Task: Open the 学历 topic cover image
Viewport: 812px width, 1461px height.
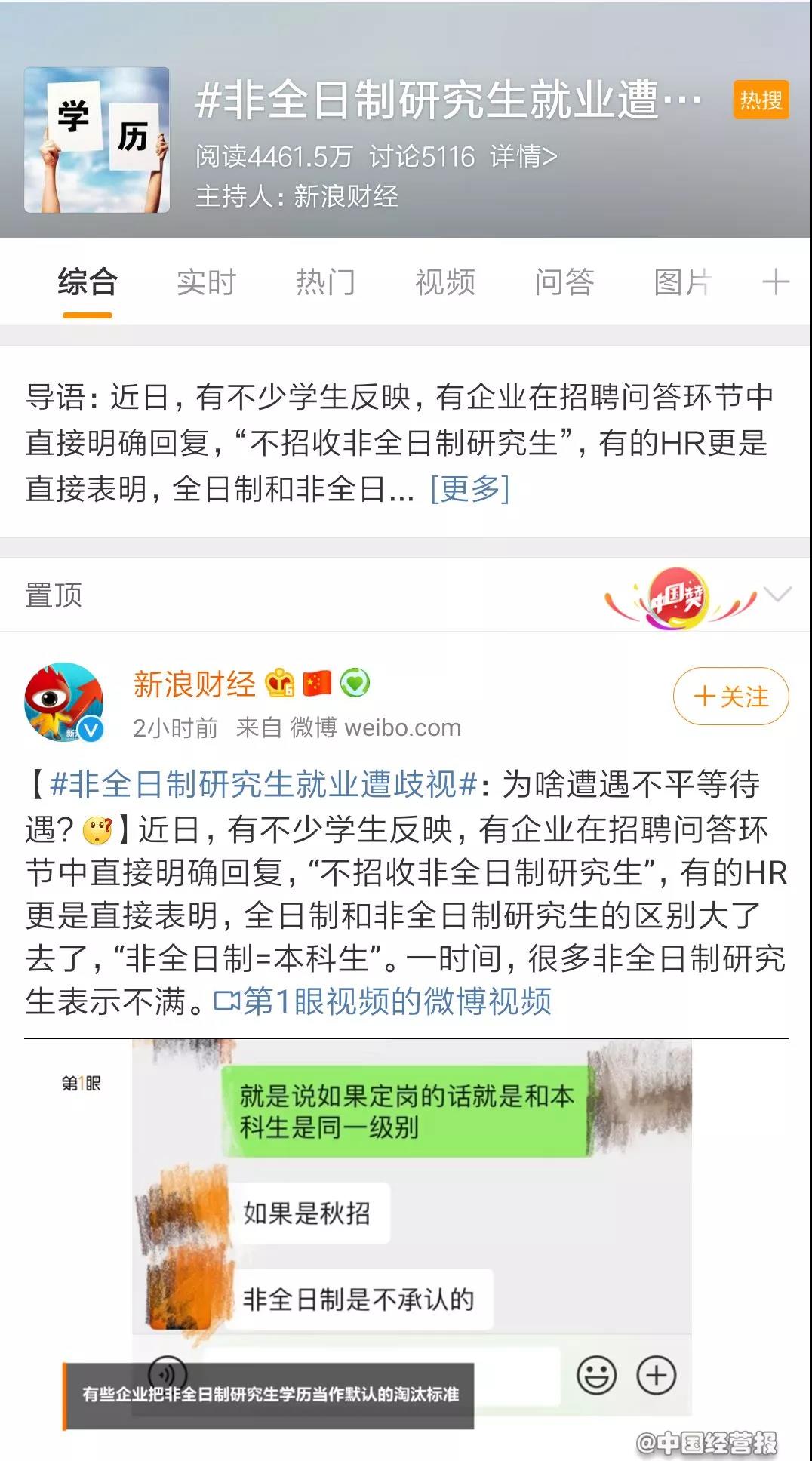Action: click(97, 140)
